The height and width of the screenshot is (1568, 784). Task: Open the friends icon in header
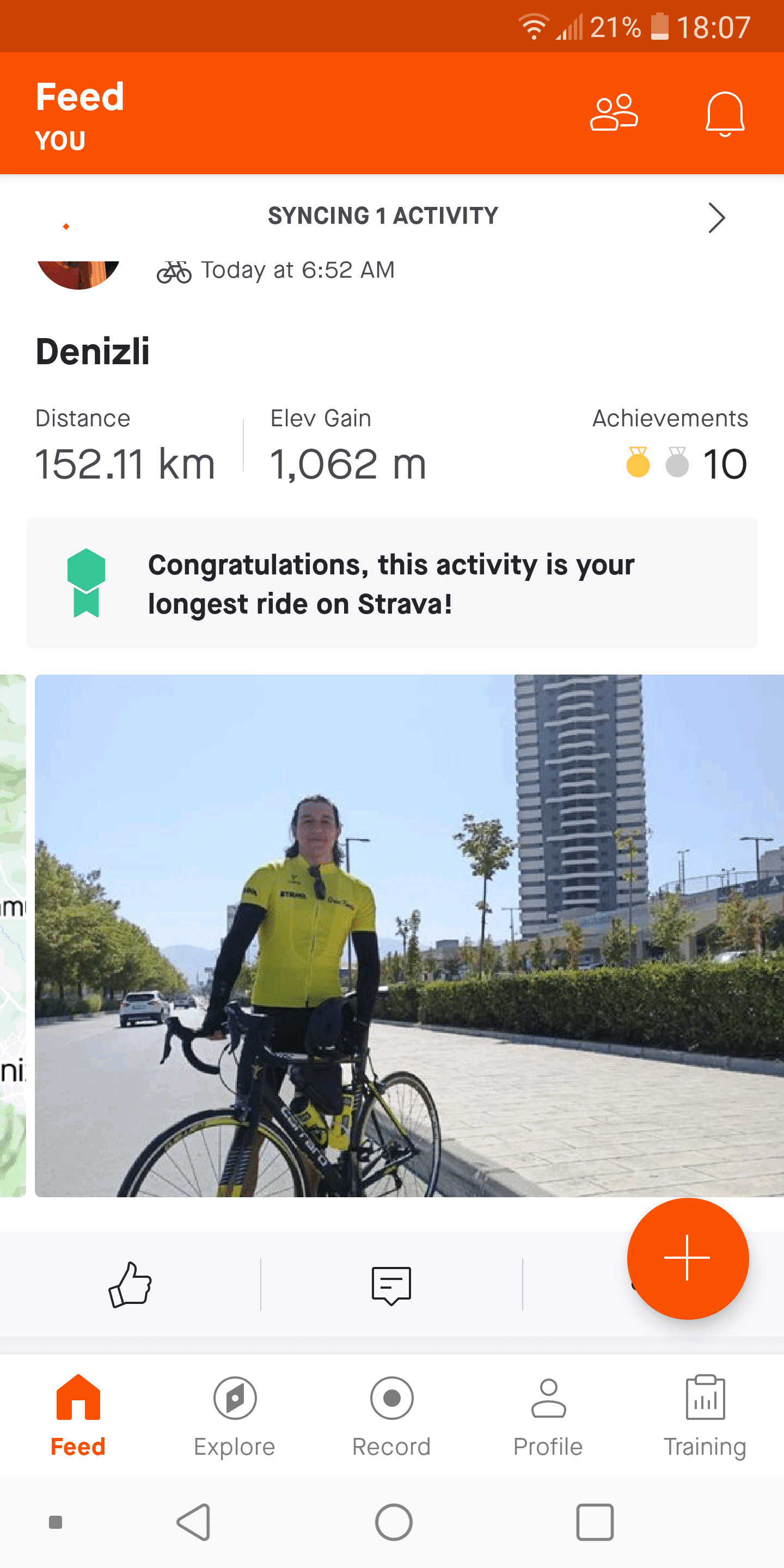(614, 113)
